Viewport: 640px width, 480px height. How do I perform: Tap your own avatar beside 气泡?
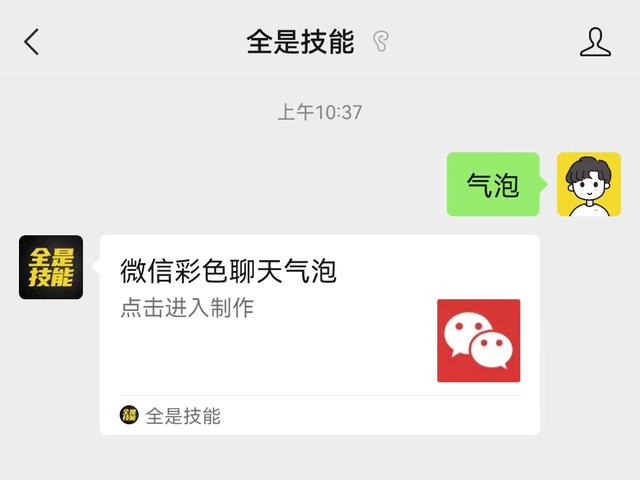tap(588, 184)
